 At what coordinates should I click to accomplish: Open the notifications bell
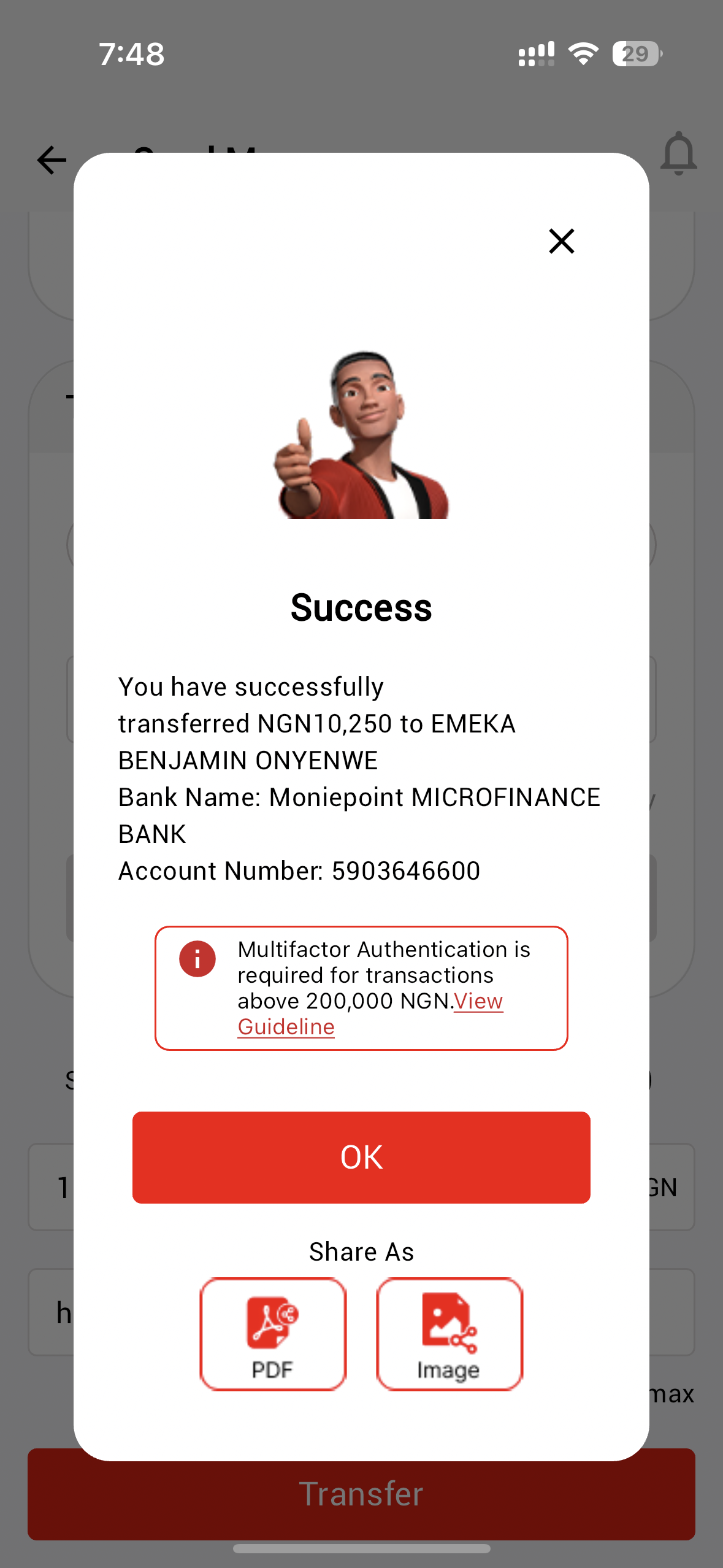(x=678, y=153)
